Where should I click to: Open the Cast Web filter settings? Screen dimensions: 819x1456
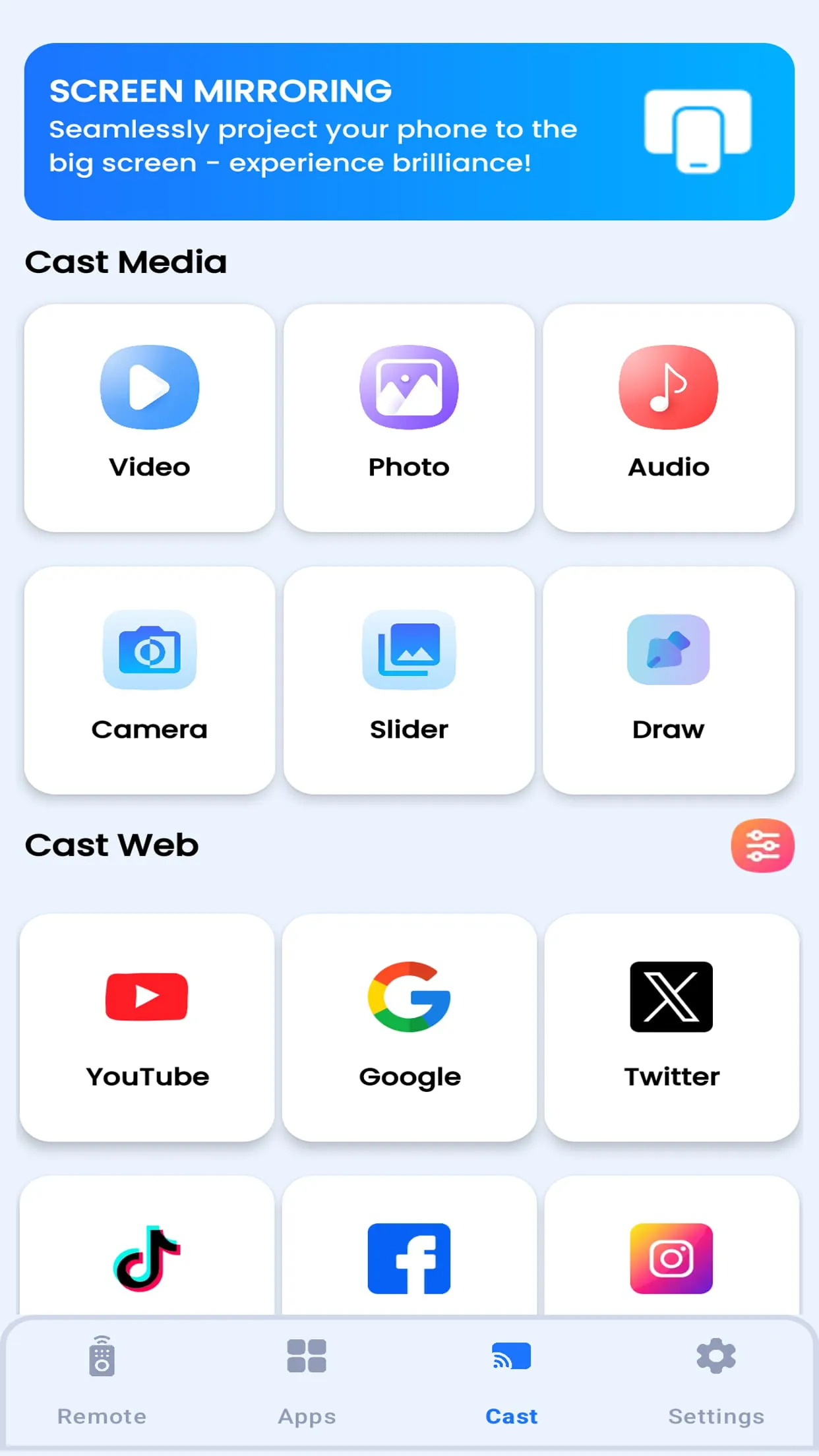click(762, 845)
